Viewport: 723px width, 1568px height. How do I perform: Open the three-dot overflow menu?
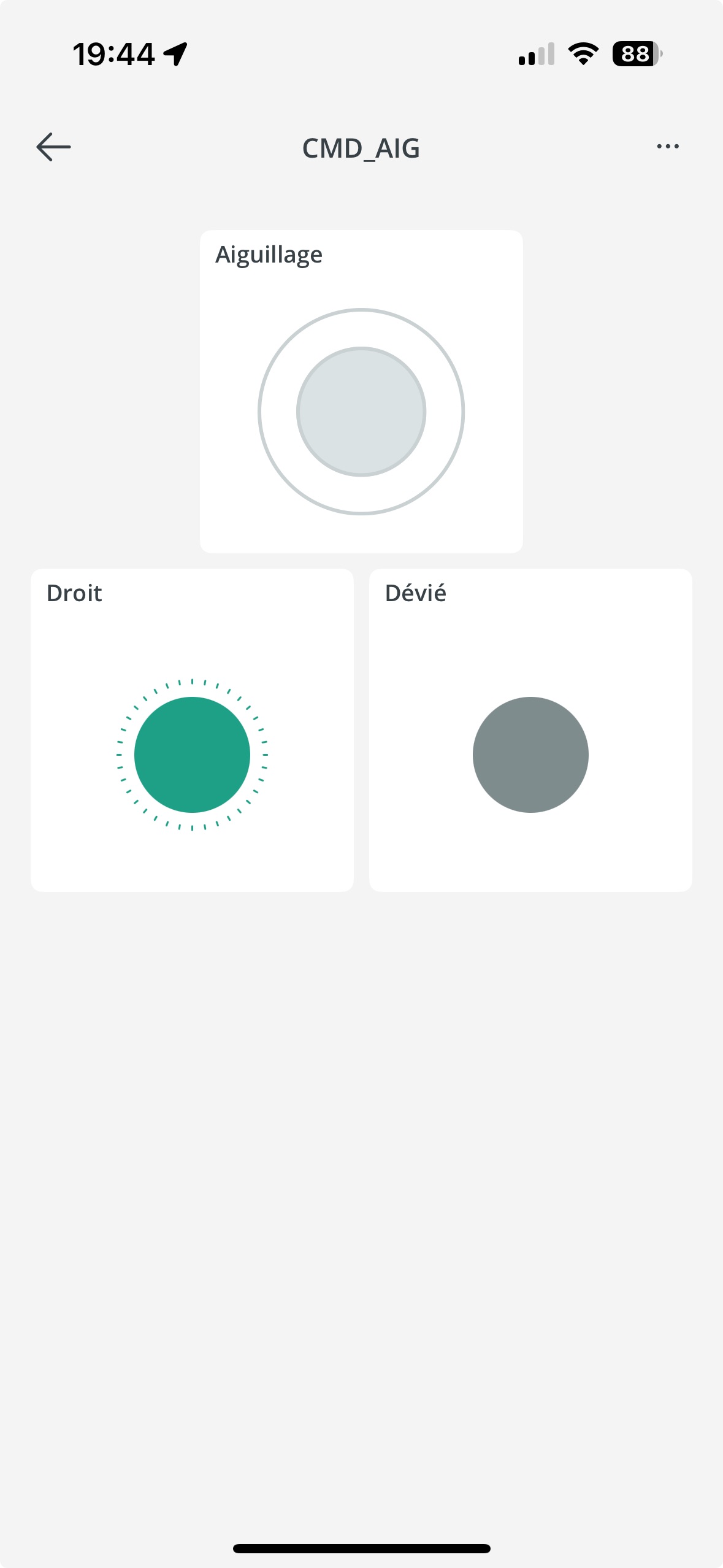(x=667, y=147)
